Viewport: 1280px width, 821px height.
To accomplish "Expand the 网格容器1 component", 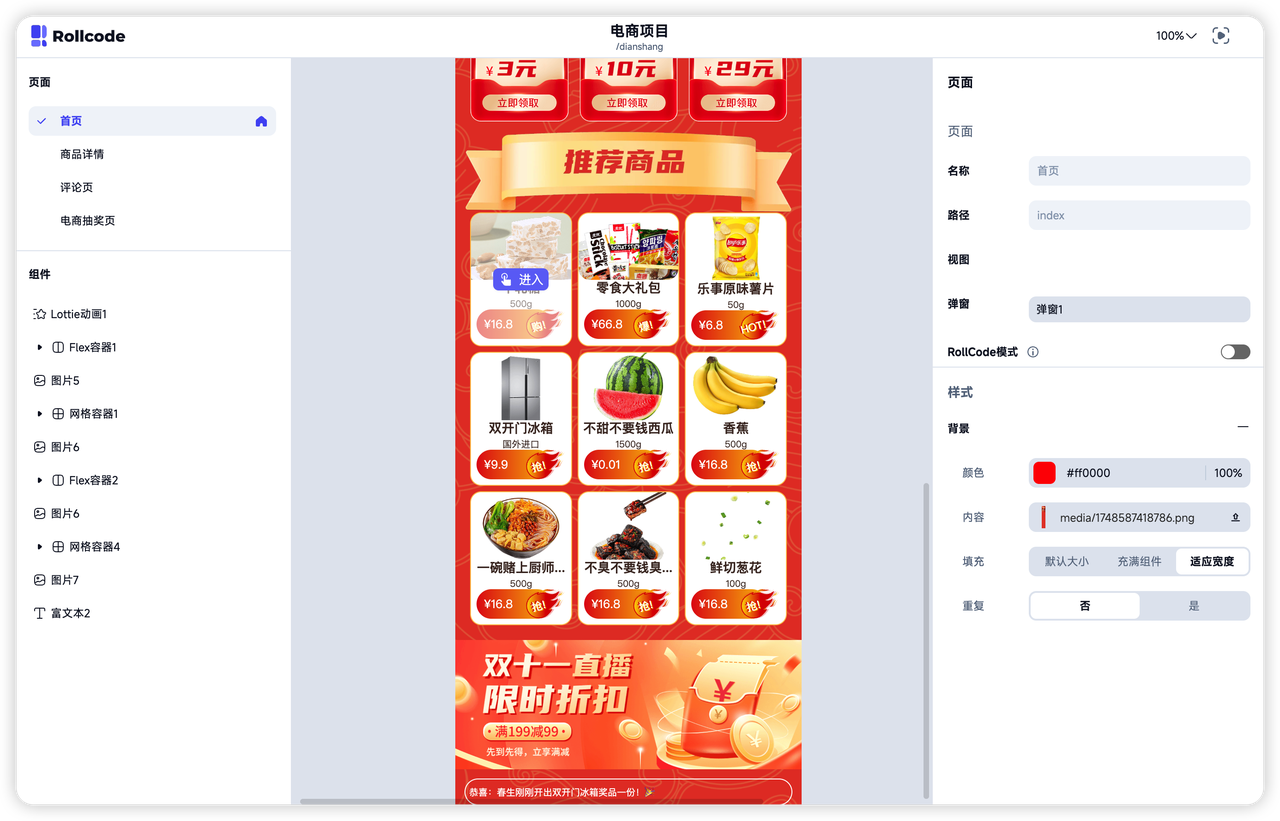I will click(40, 414).
